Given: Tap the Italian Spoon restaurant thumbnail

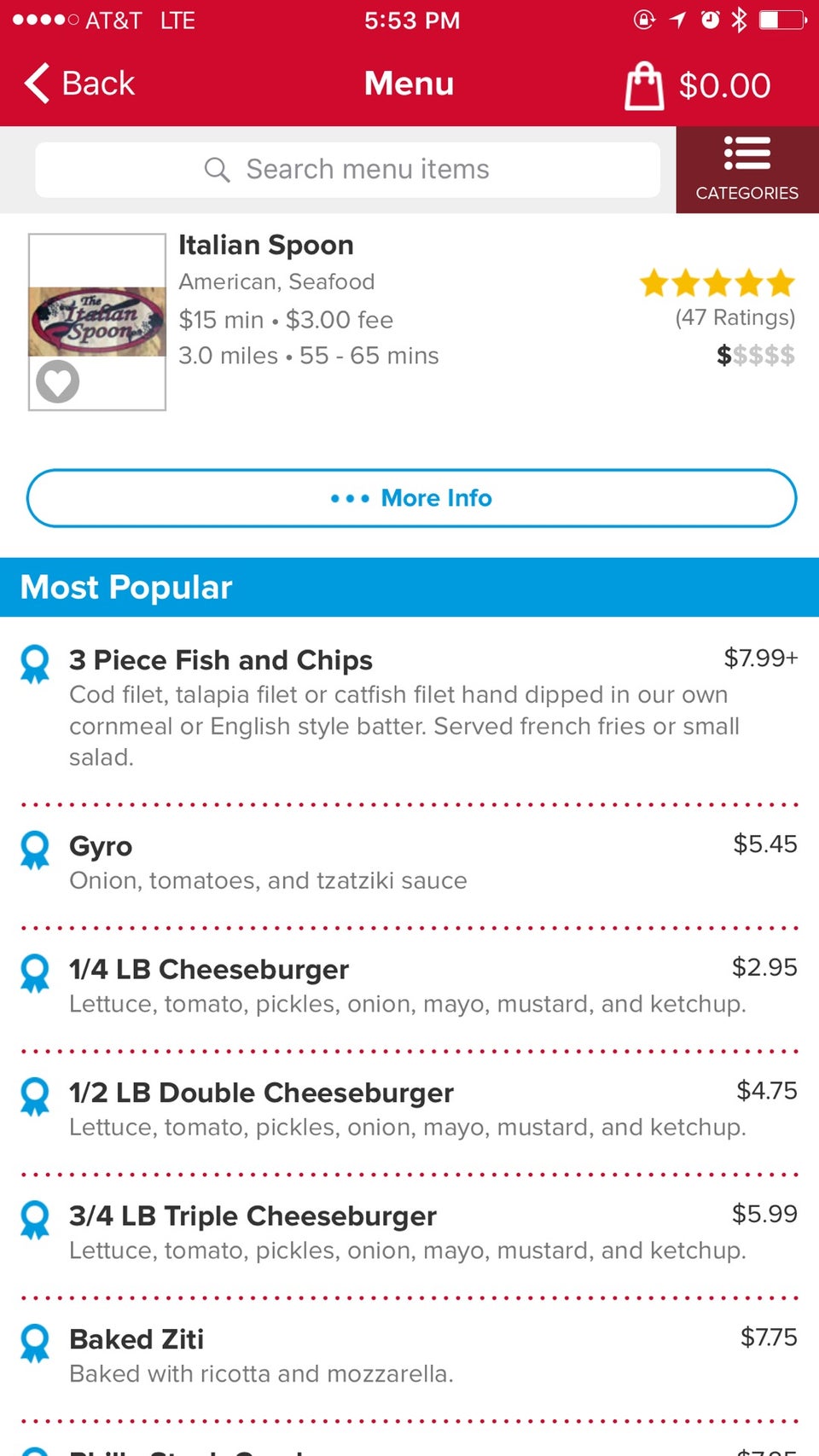Looking at the screenshot, I should click(x=96, y=320).
